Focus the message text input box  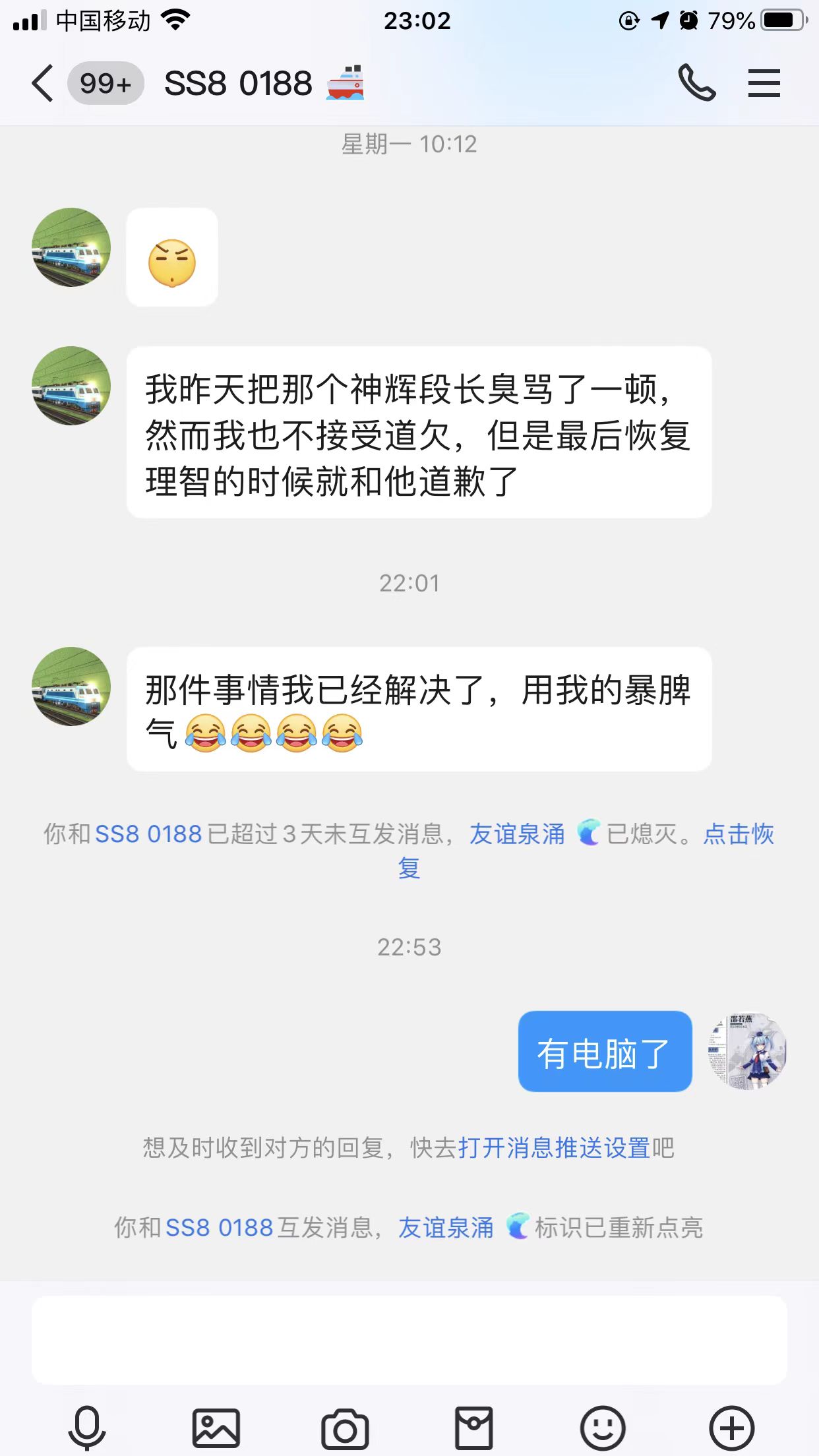(409, 1340)
